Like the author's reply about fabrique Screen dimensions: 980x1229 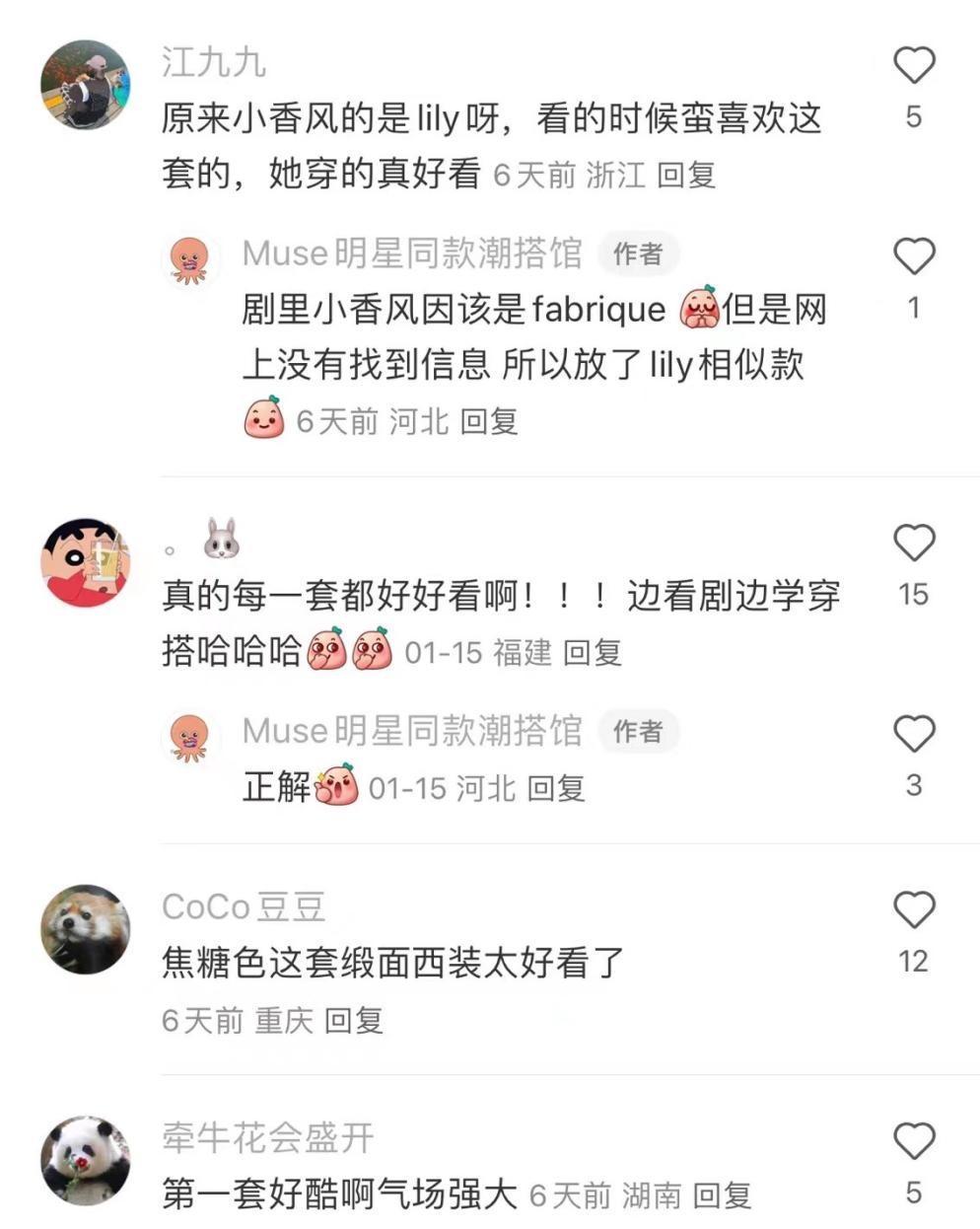(913, 256)
